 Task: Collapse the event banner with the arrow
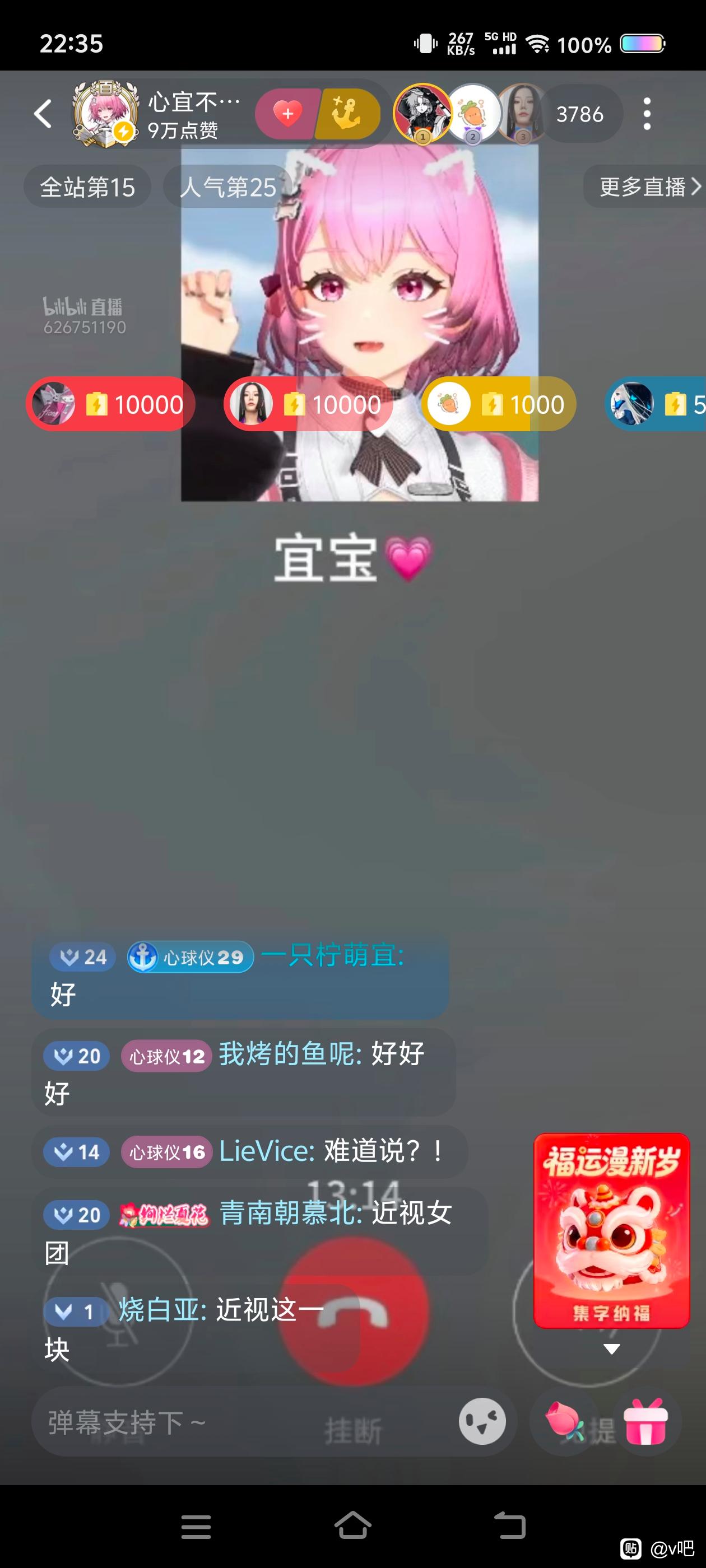tap(611, 1349)
